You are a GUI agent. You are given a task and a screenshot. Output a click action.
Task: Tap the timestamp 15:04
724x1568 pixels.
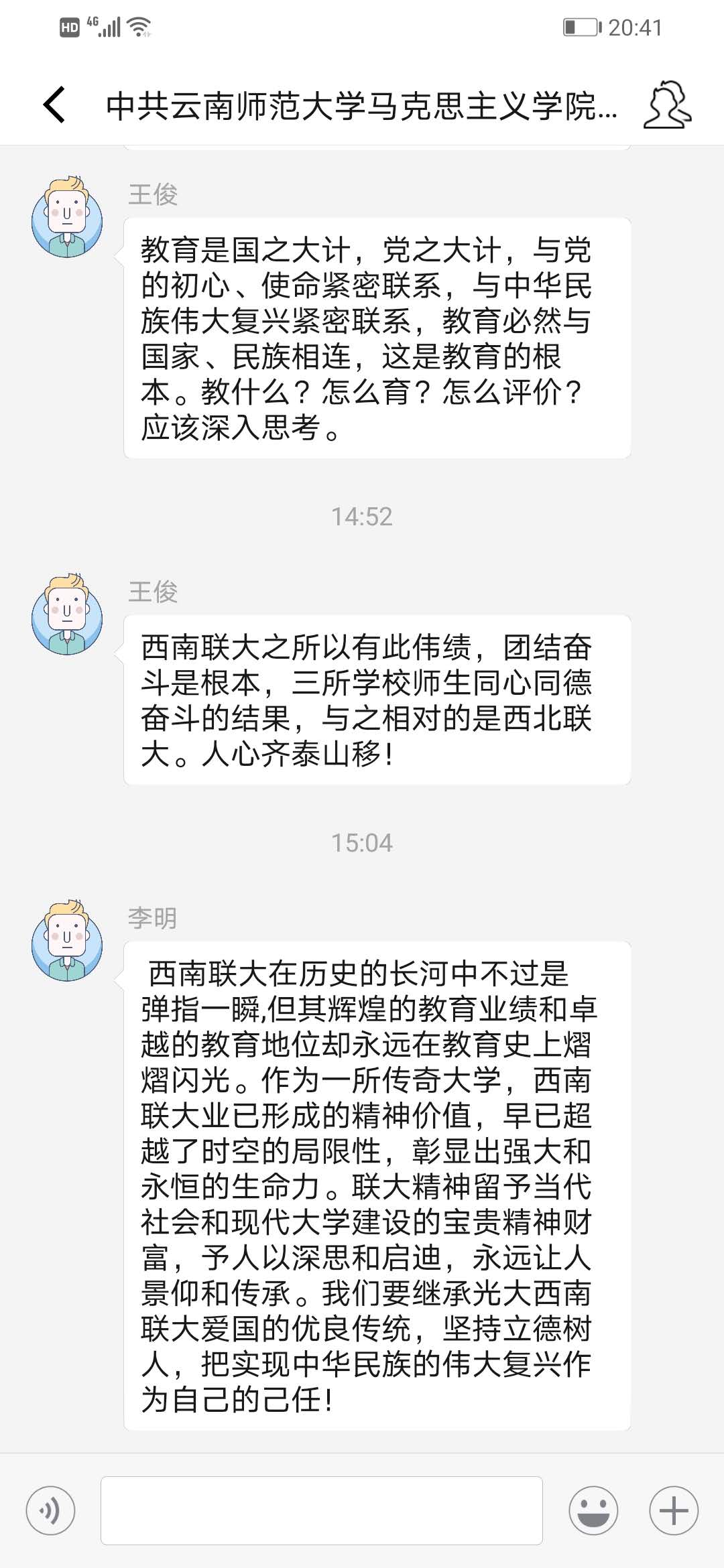pos(362,844)
